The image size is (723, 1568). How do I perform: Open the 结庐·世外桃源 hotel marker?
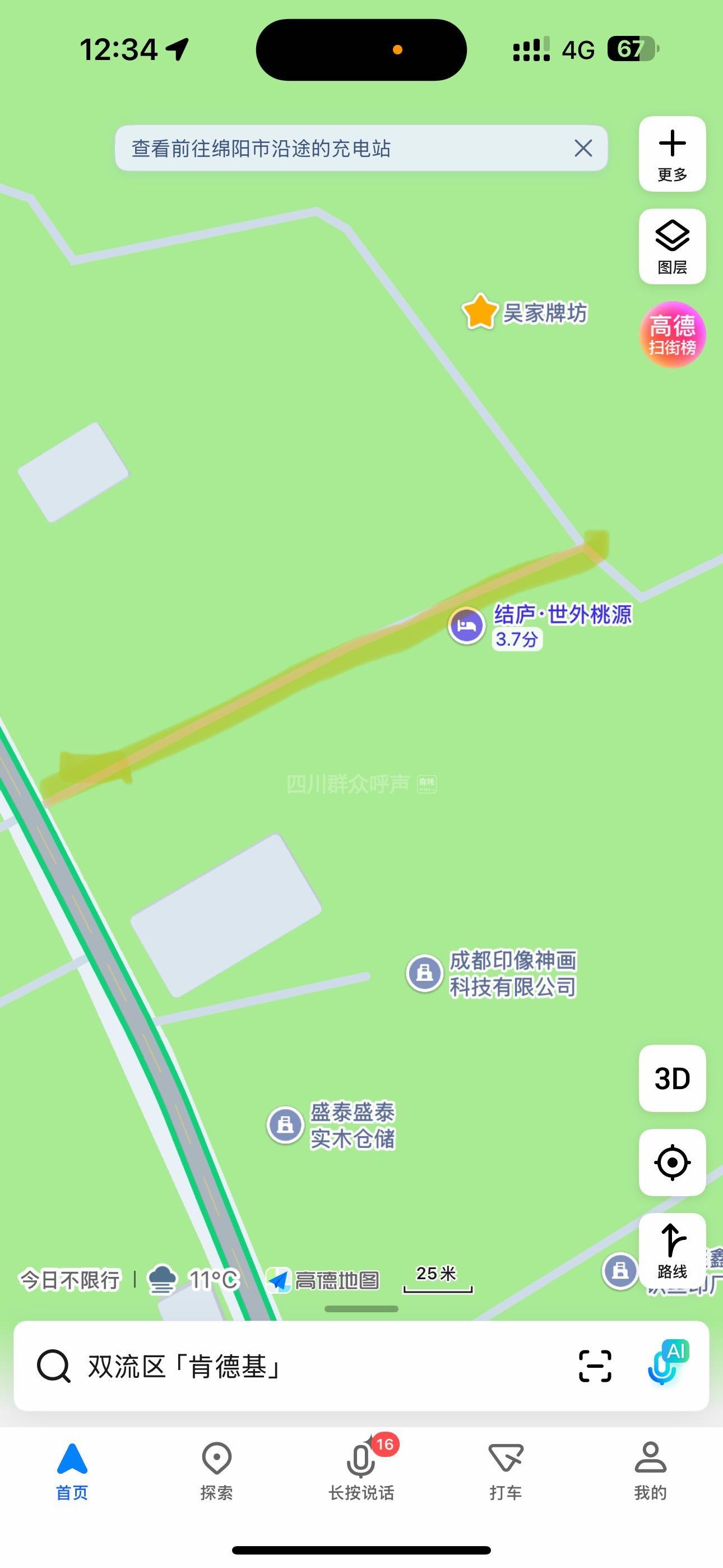[467, 625]
